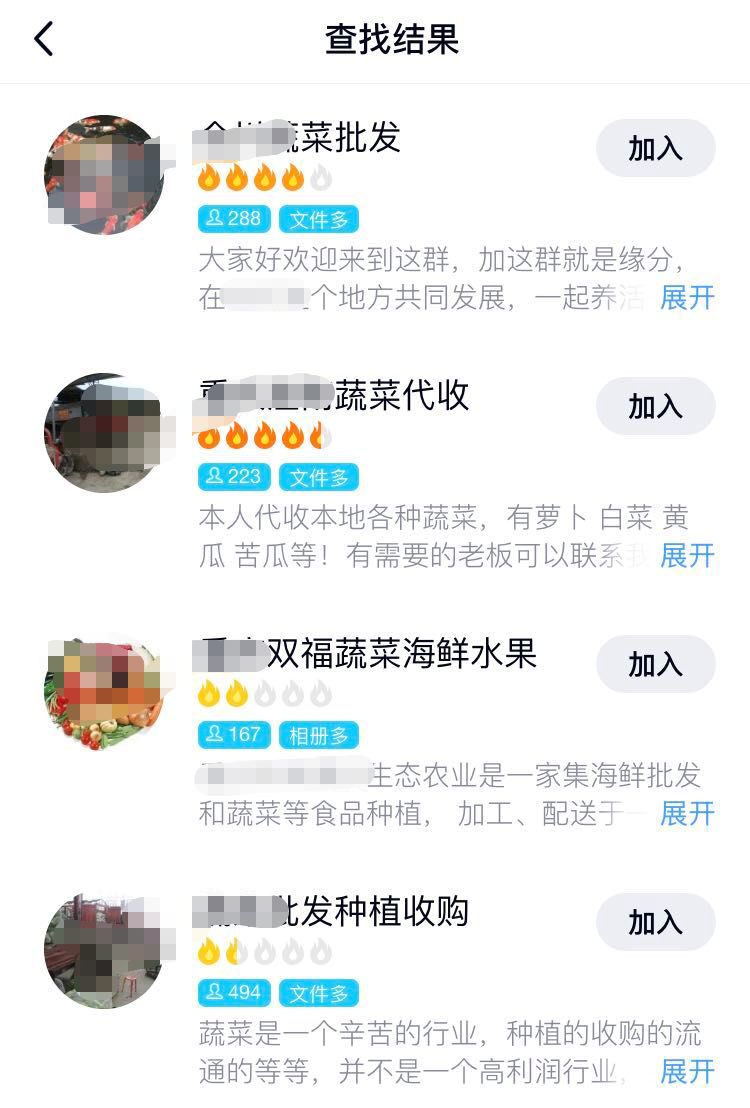Tap 加入 next to 双福蔬菜海鲜水果
The image size is (750, 1108).
point(655,663)
